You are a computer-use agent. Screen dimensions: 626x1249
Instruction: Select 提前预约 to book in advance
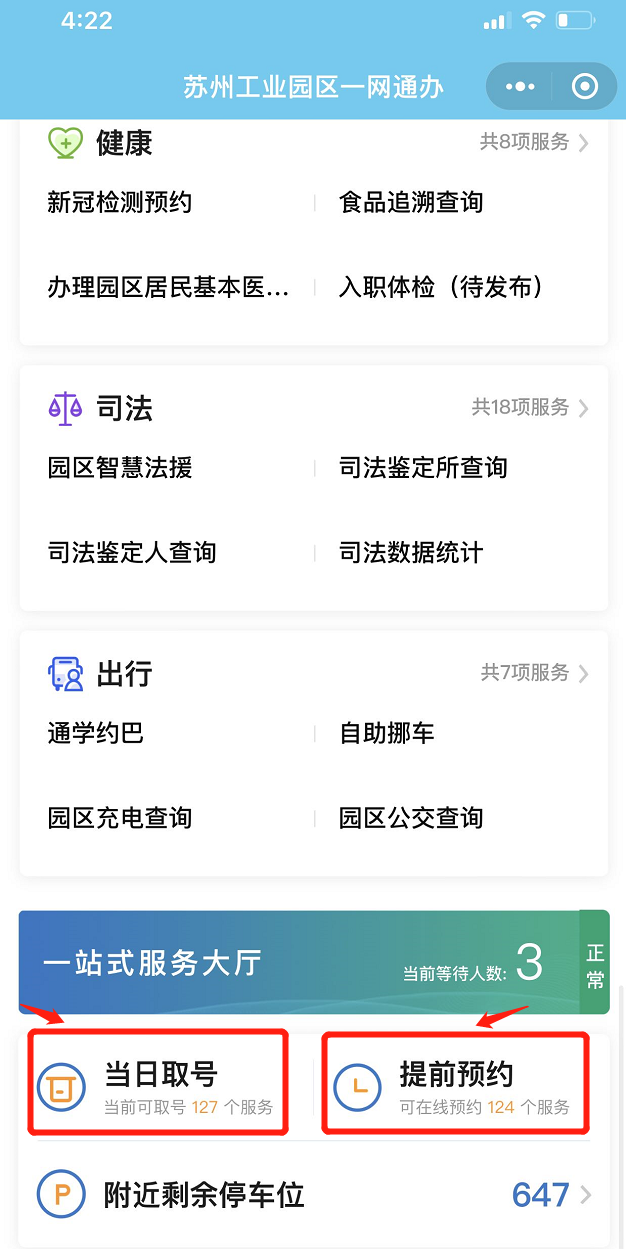453,1085
